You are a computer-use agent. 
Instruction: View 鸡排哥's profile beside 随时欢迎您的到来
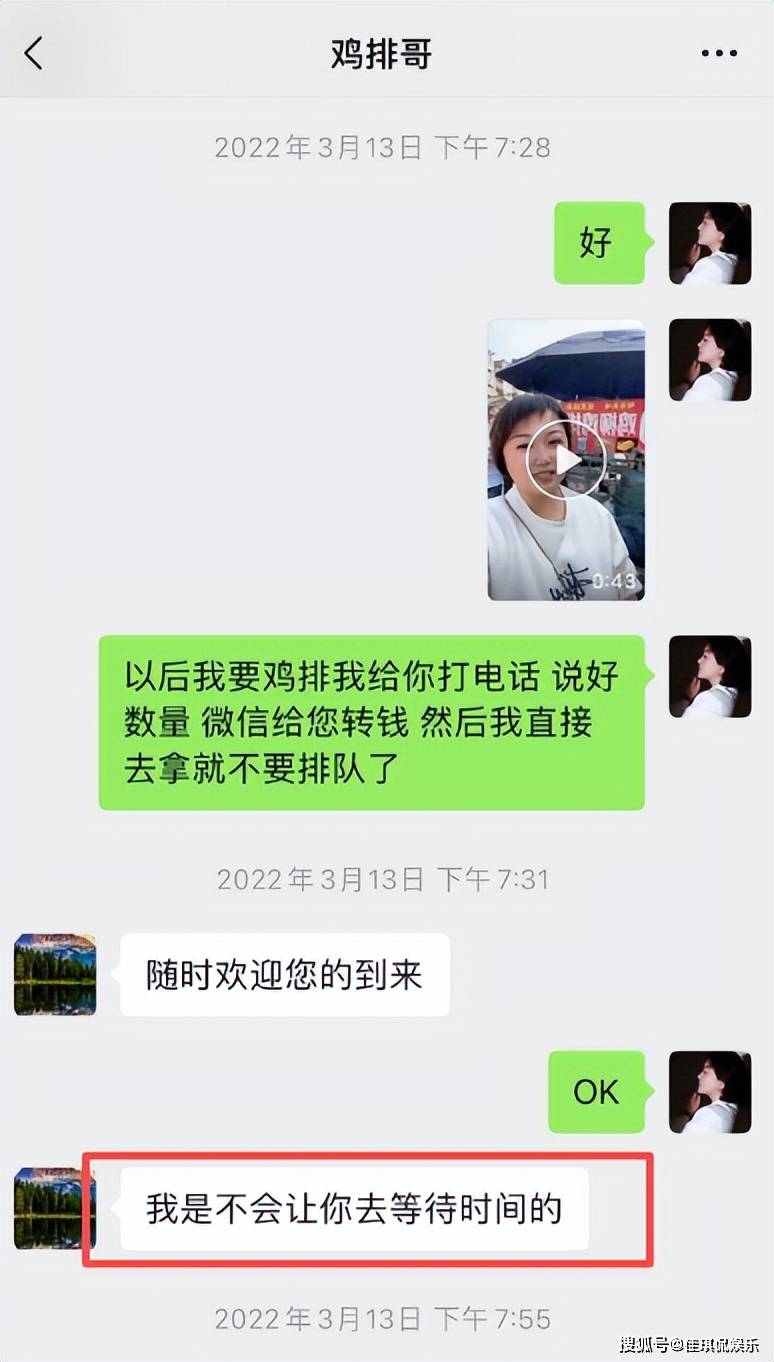(x=55, y=974)
